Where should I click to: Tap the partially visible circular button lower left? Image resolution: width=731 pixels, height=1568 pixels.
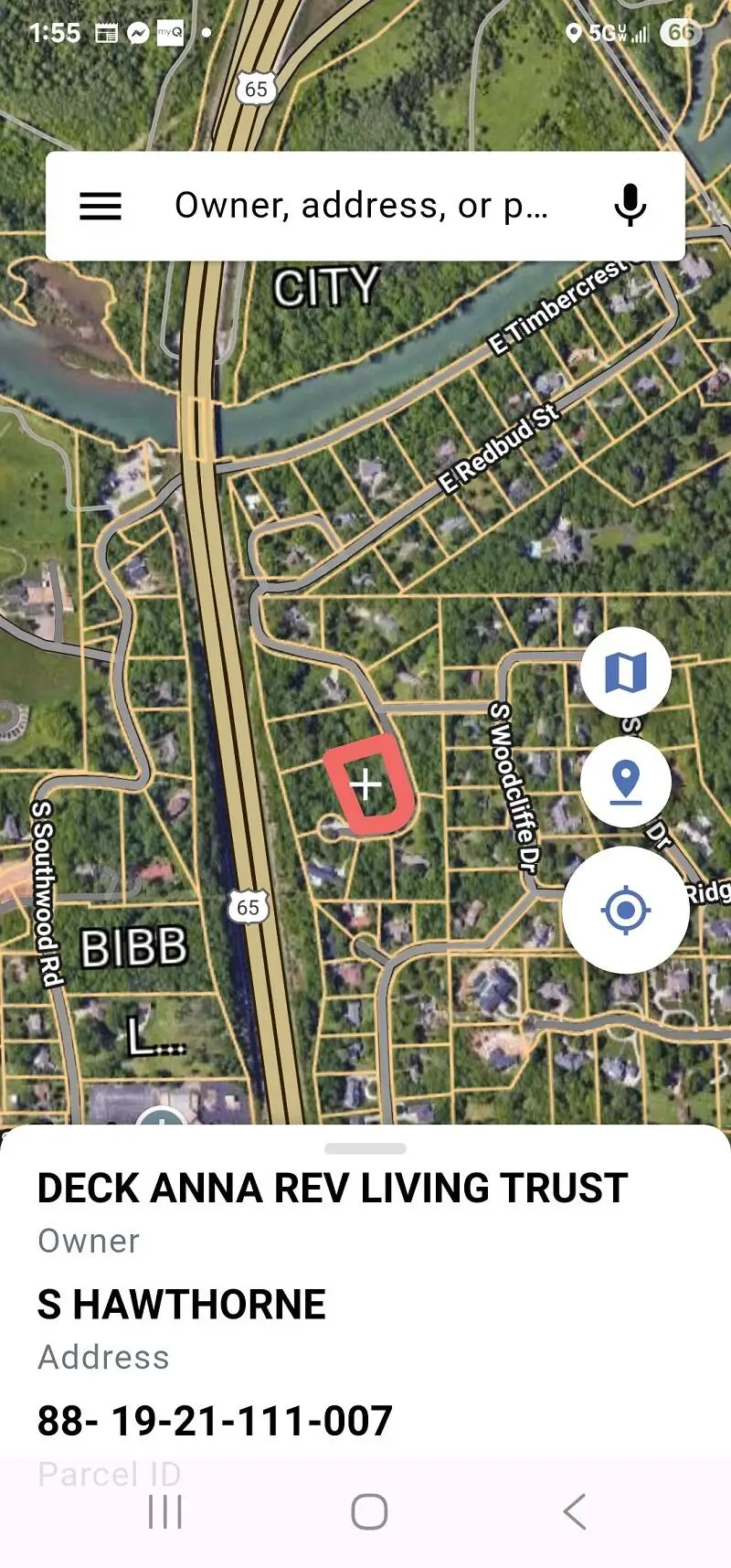[163, 1117]
